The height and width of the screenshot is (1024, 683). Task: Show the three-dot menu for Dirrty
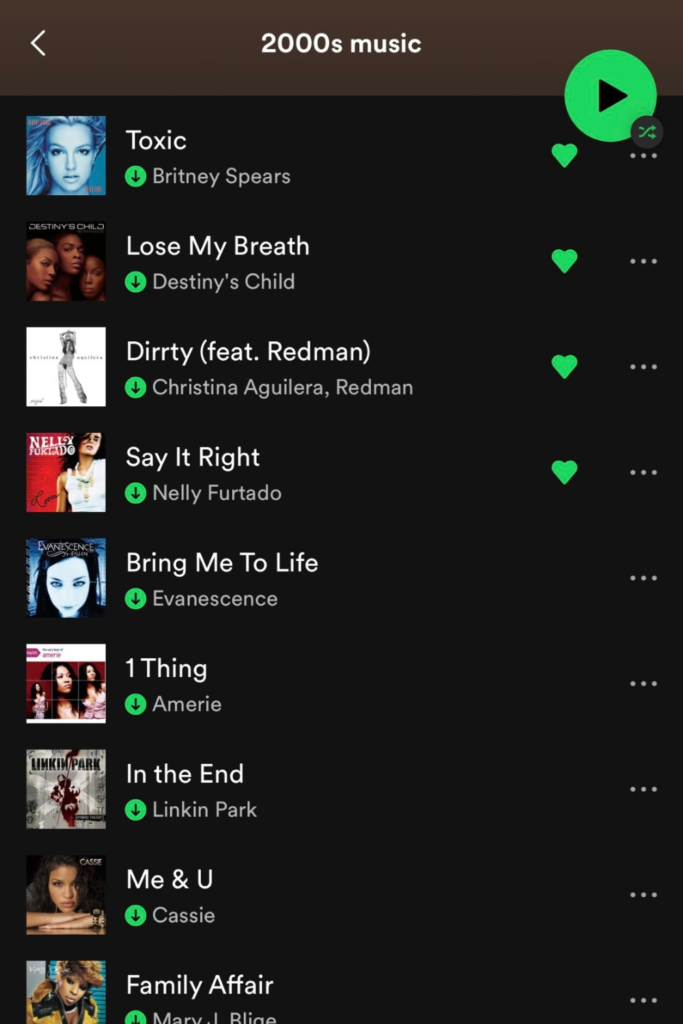click(x=643, y=367)
